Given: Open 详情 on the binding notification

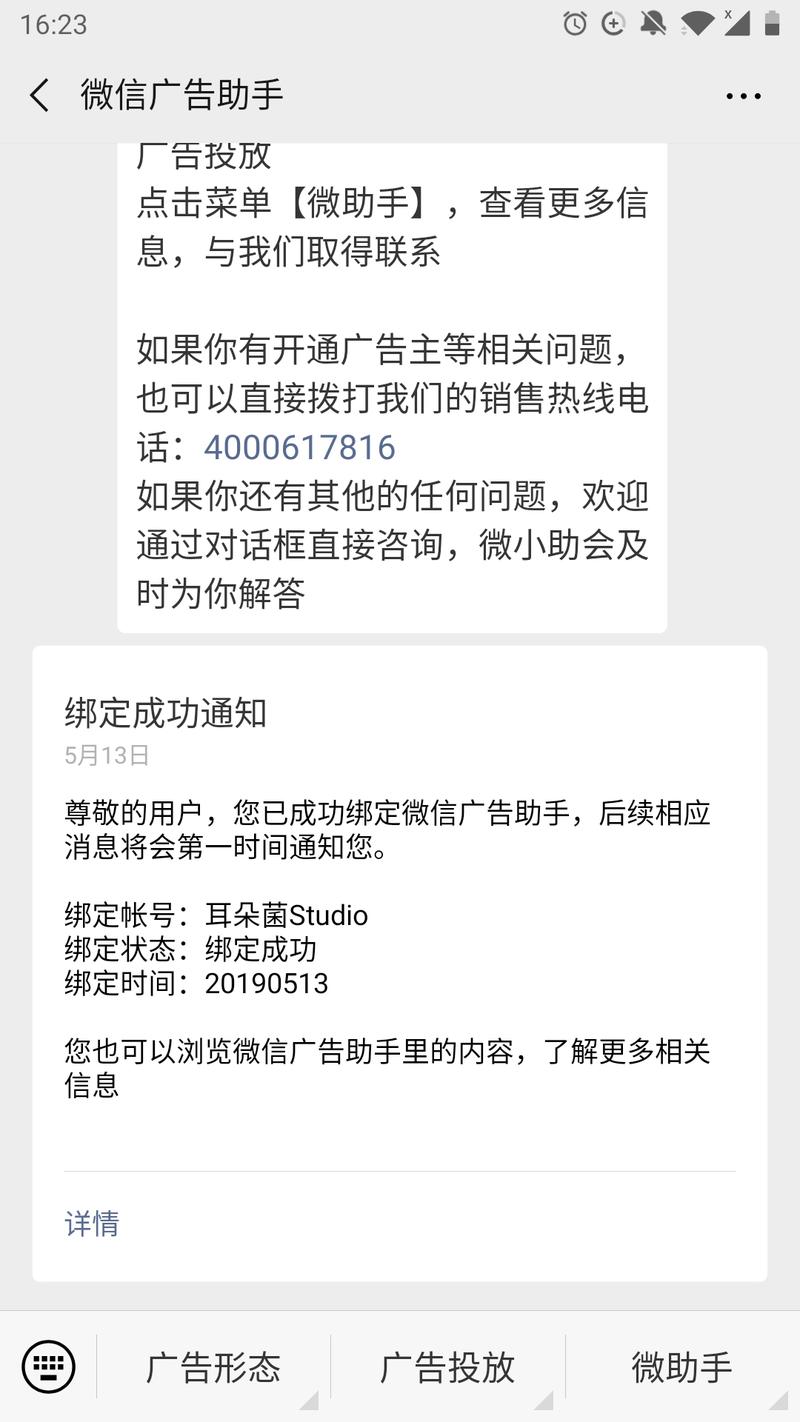Looking at the screenshot, I should point(92,1224).
